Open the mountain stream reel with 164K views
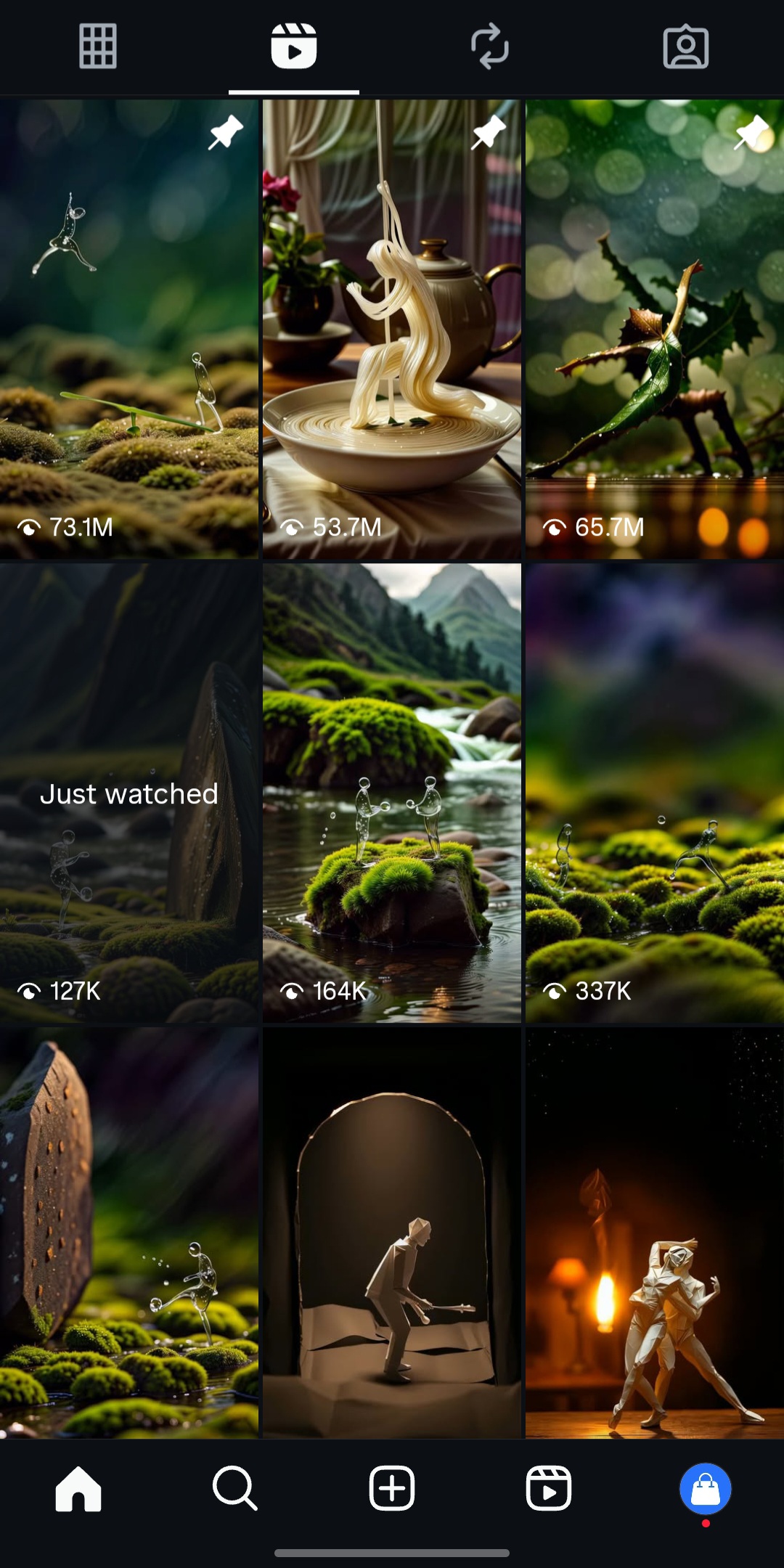 click(x=392, y=793)
